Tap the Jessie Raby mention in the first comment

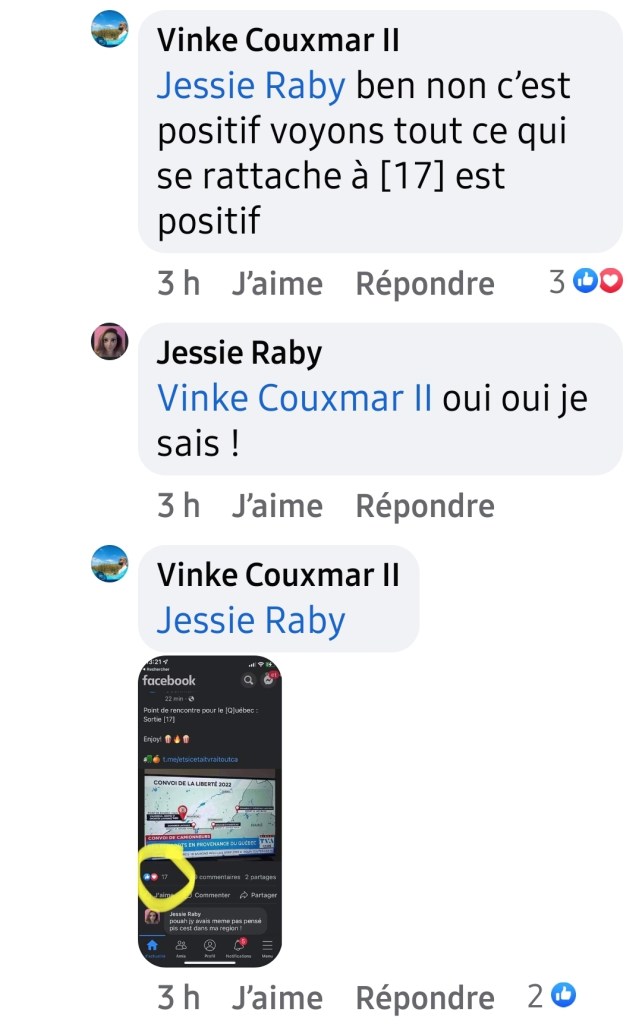tap(250, 86)
